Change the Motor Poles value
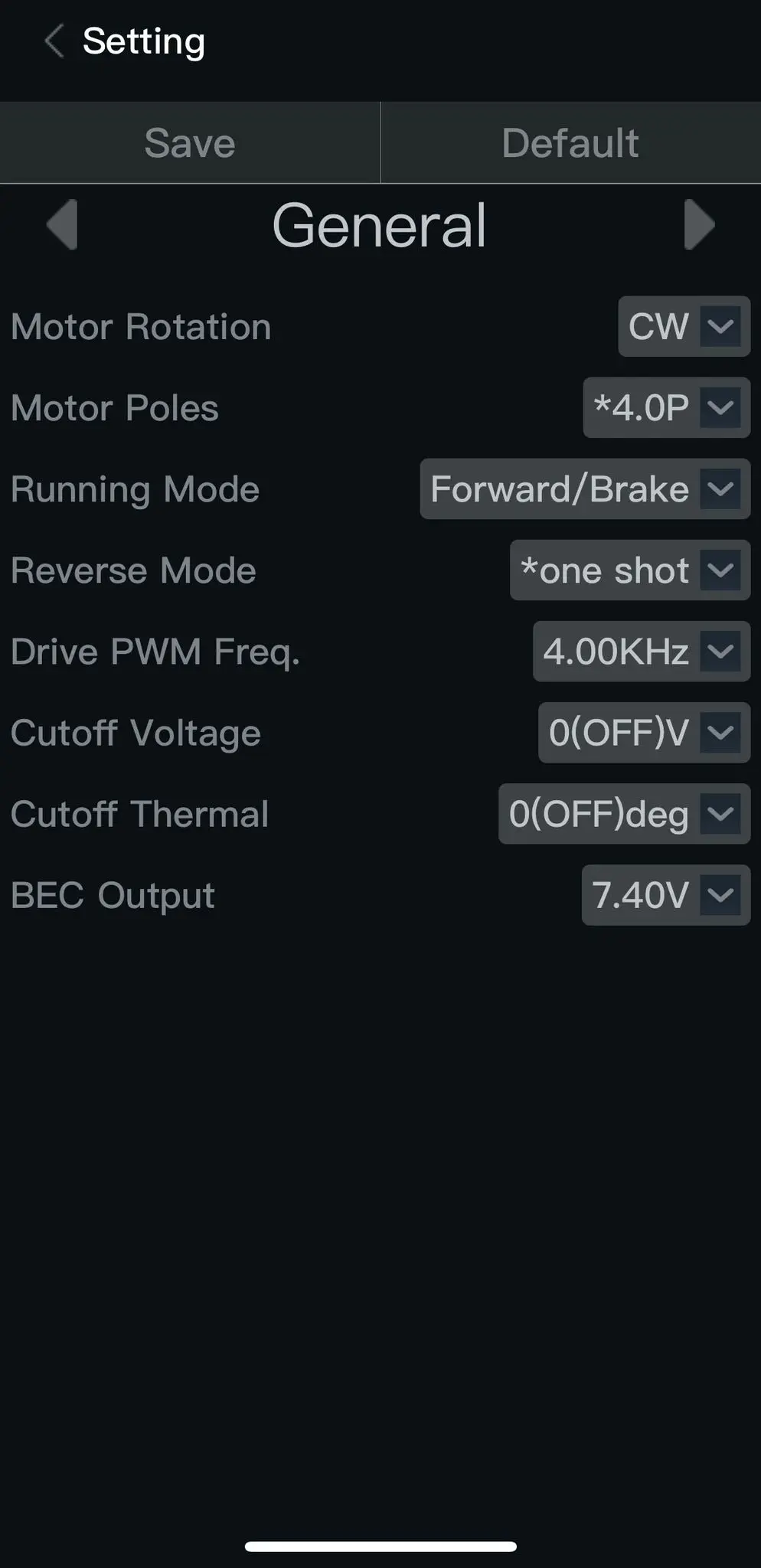761x1568 pixels. pyautogui.click(x=665, y=408)
